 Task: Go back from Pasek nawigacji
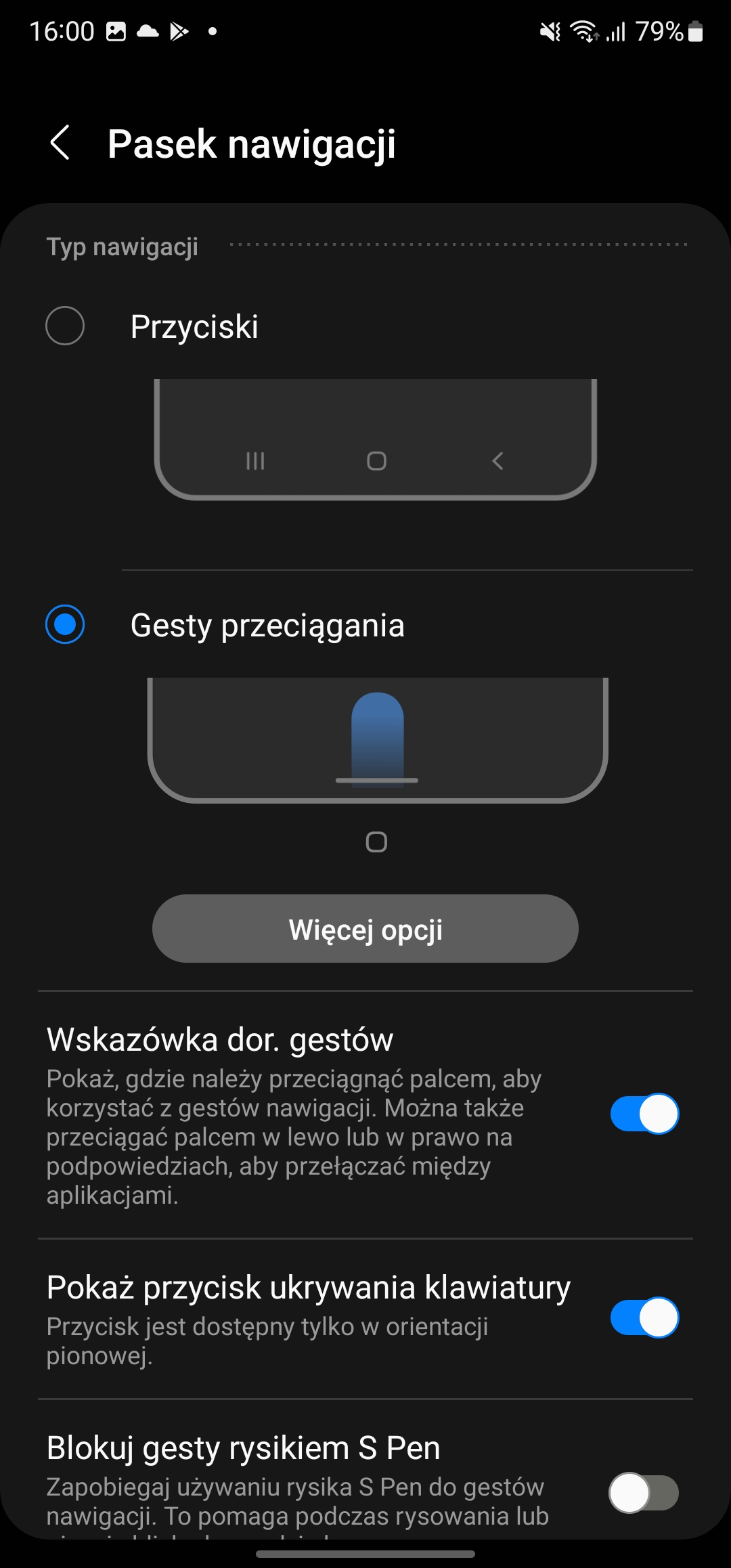click(60, 143)
